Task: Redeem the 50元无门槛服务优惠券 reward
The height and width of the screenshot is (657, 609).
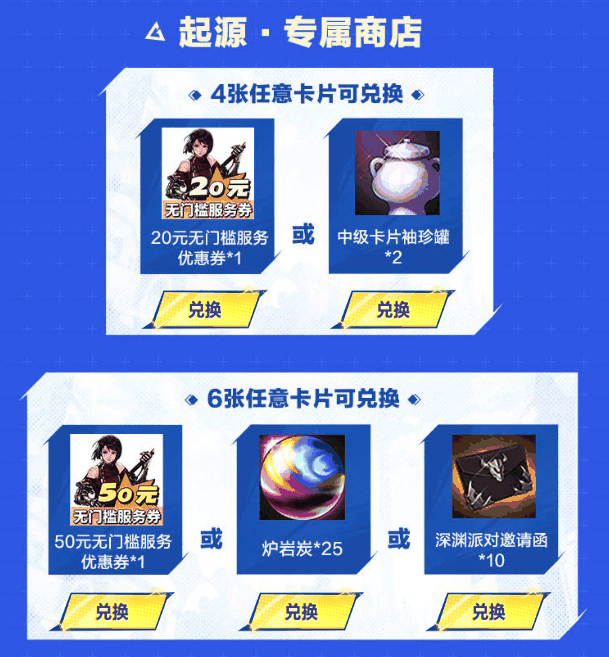Action: [111, 611]
